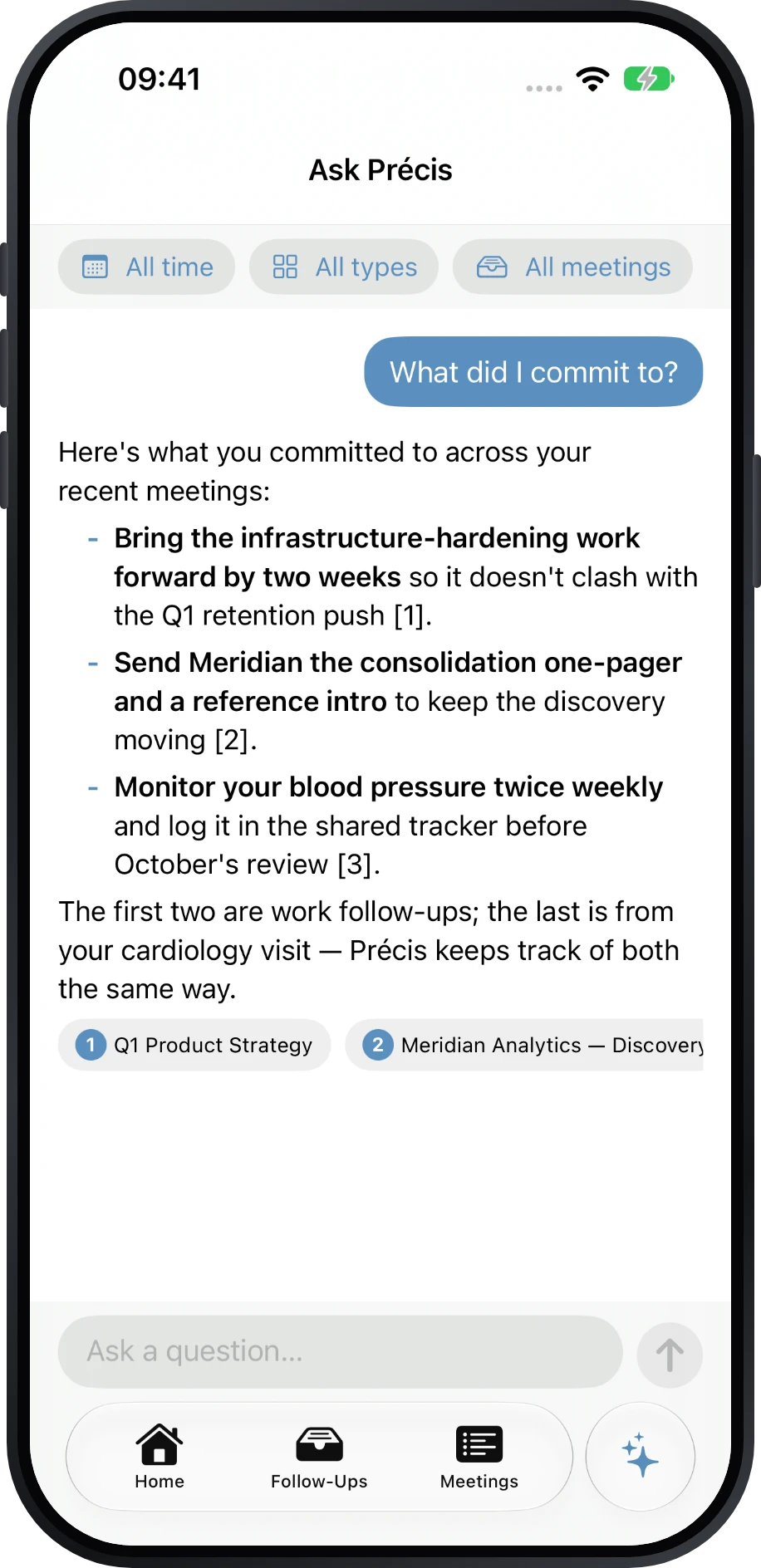Open the All time filter chip
This screenshot has width=761, height=1568.
pos(146,267)
